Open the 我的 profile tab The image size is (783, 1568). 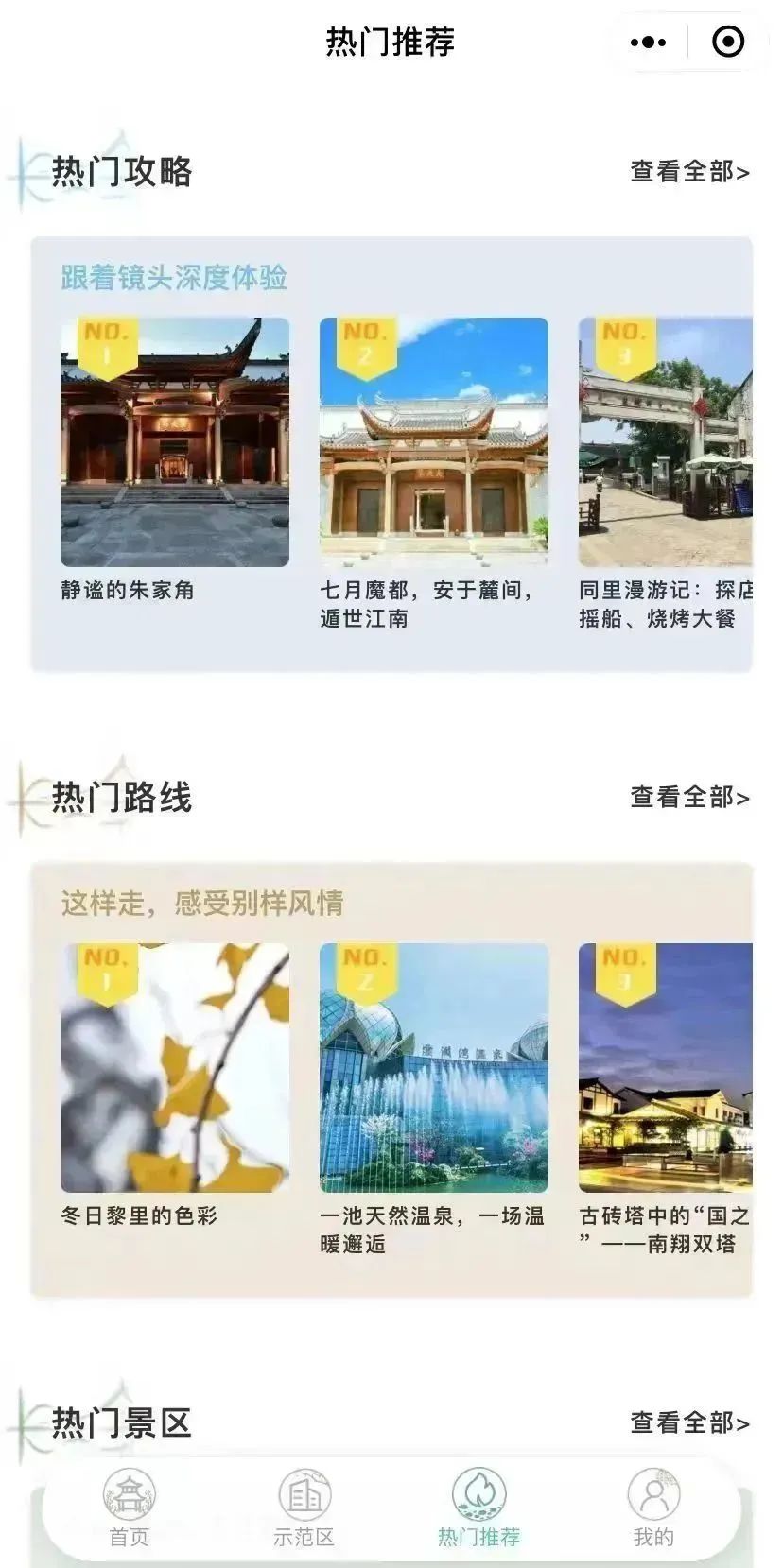click(653, 1508)
